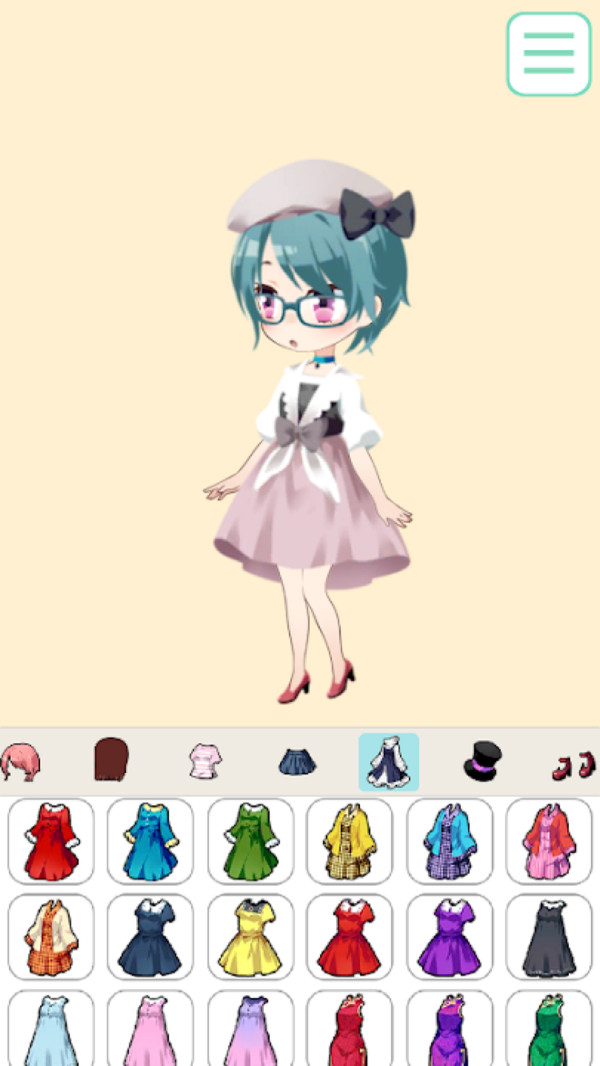This screenshot has width=600, height=1066.
Task: Open the pink tops category
Action: pyautogui.click(x=205, y=761)
